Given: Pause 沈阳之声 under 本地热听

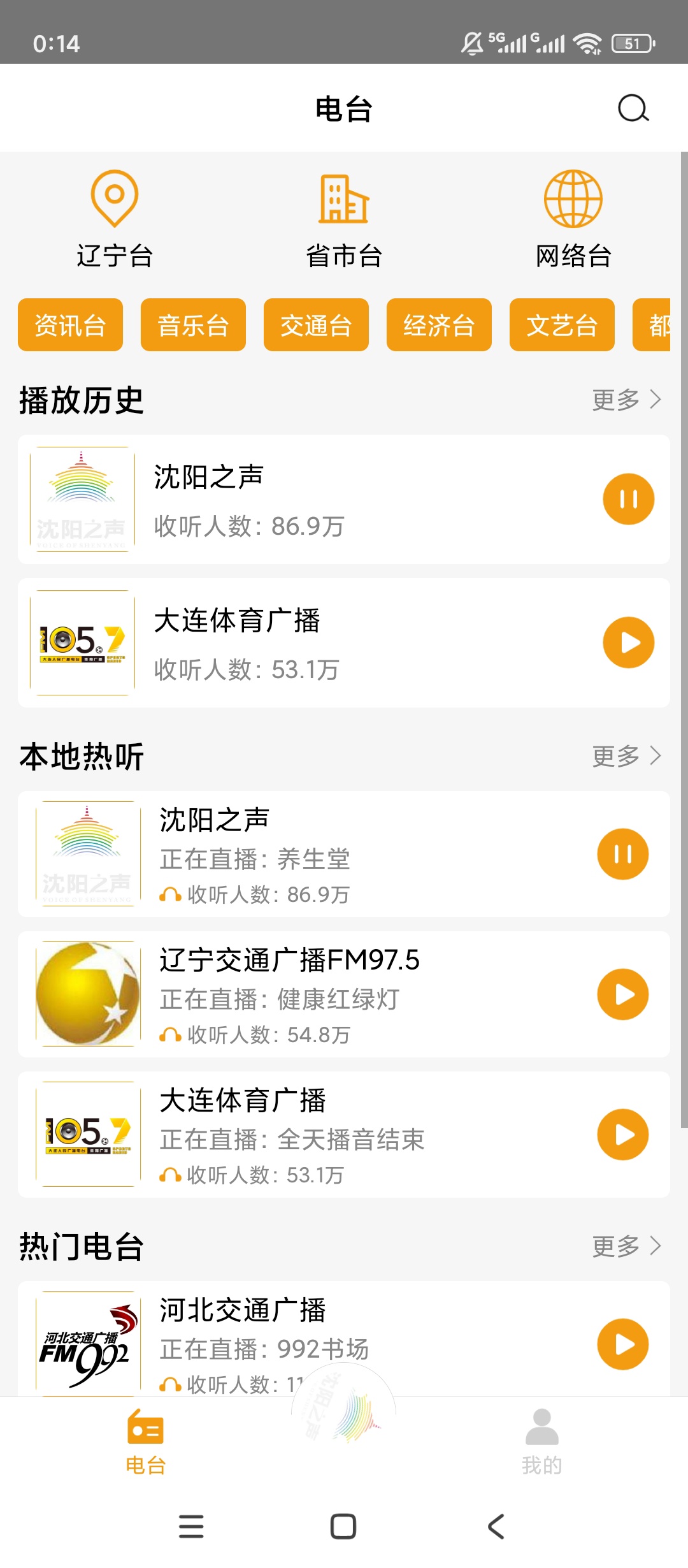Looking at the screenshot, I should coord(622,854).
